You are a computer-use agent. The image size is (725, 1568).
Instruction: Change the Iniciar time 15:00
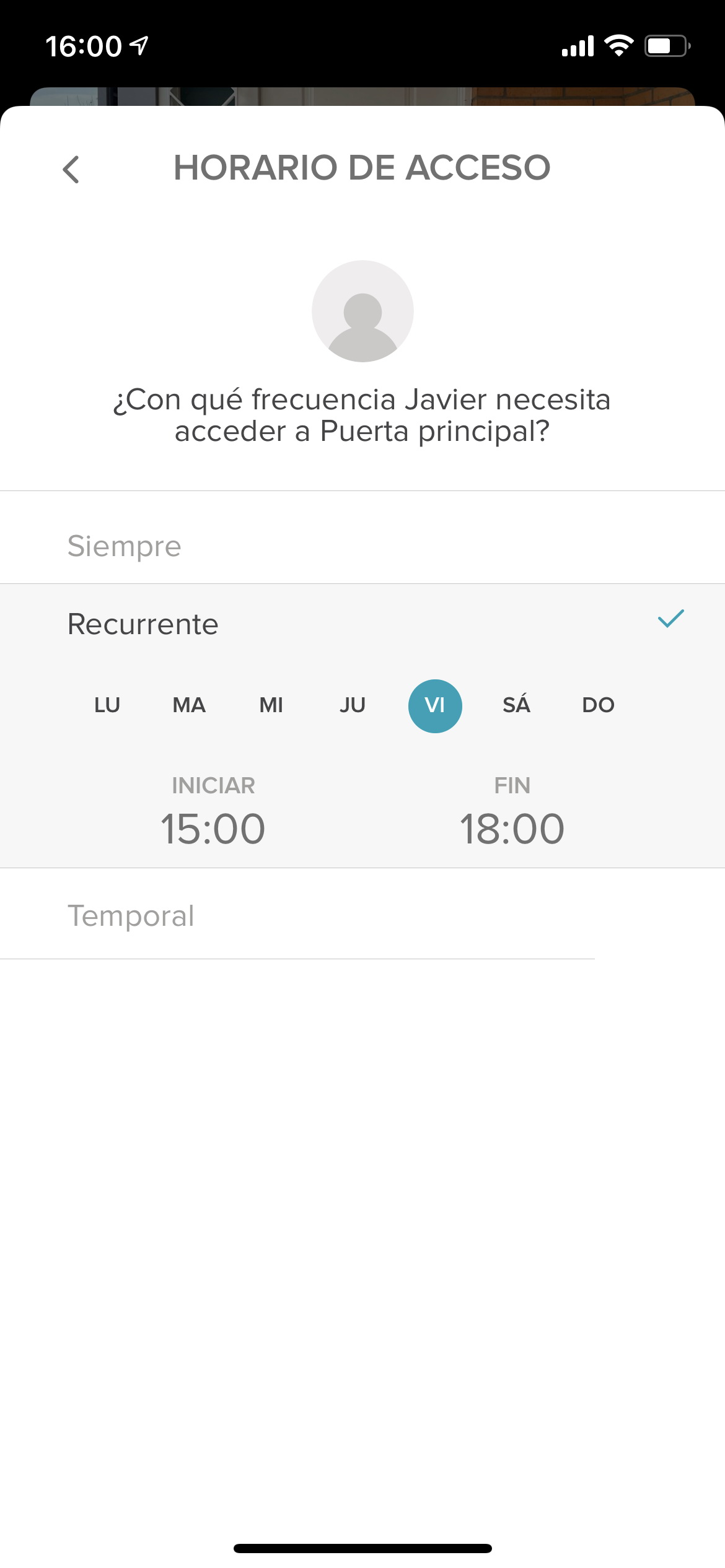point(213,829)
